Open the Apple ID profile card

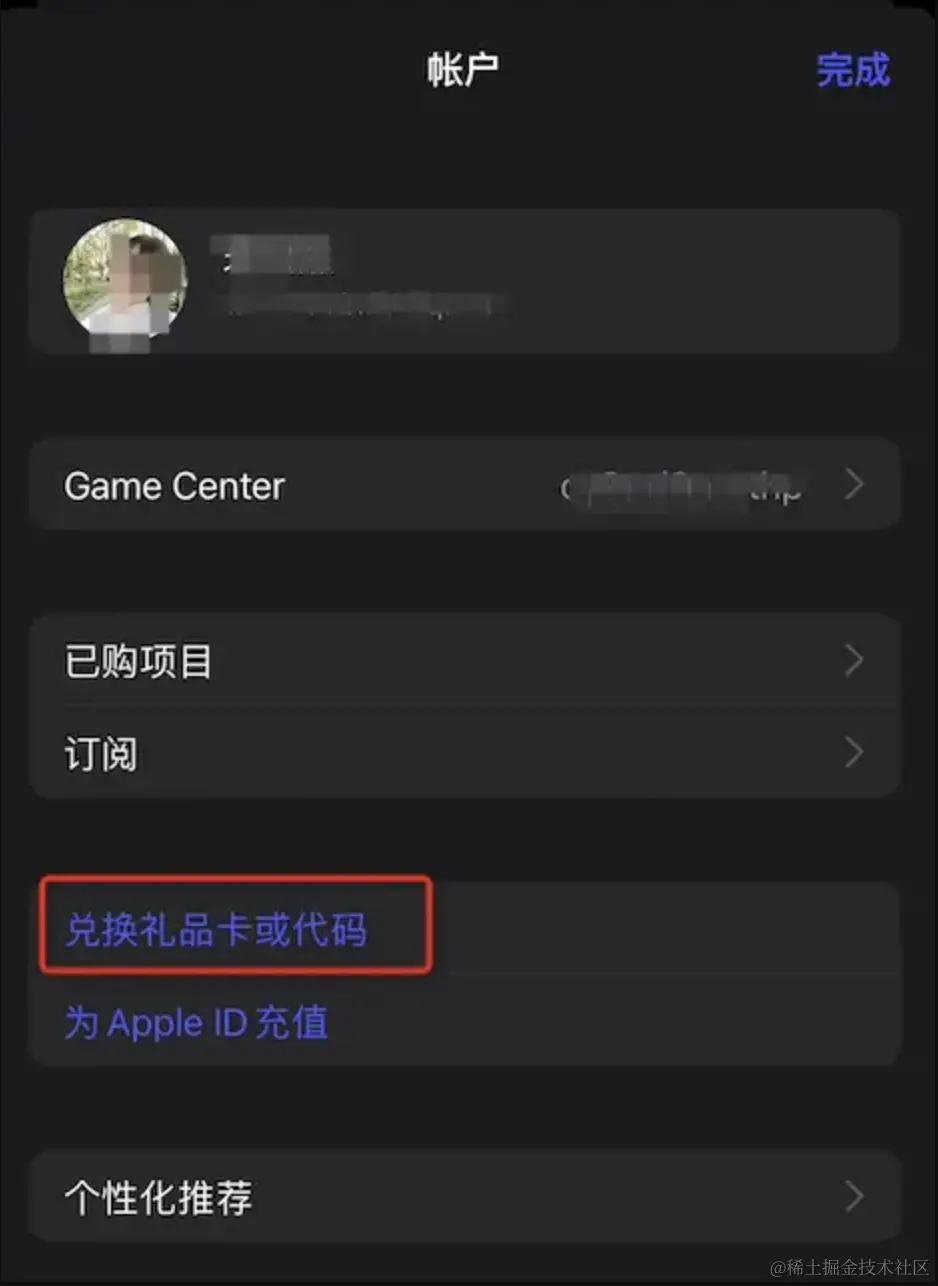[x=464, y=280]
